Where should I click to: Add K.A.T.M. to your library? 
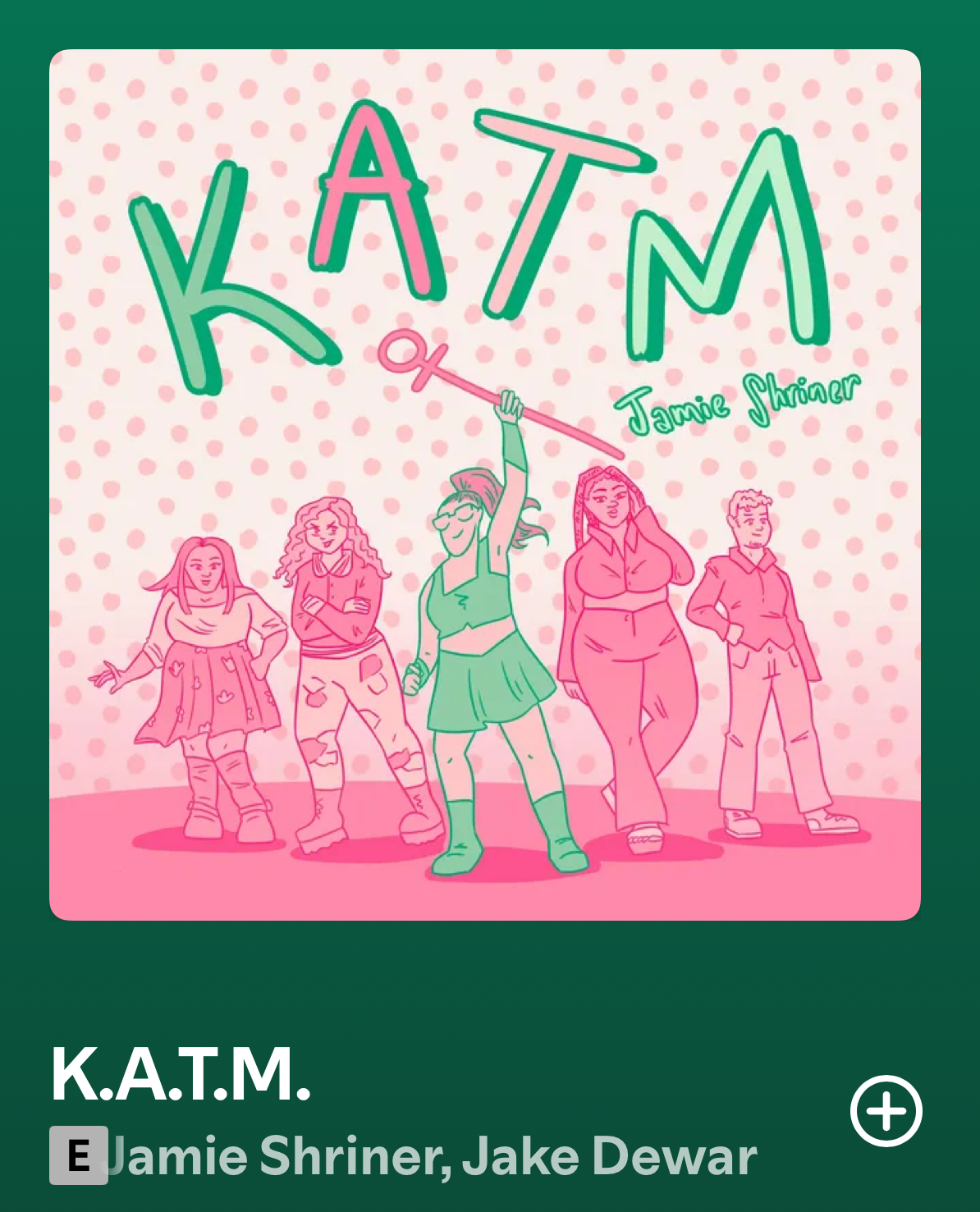pyautogui.click(x=886, y=1110)
